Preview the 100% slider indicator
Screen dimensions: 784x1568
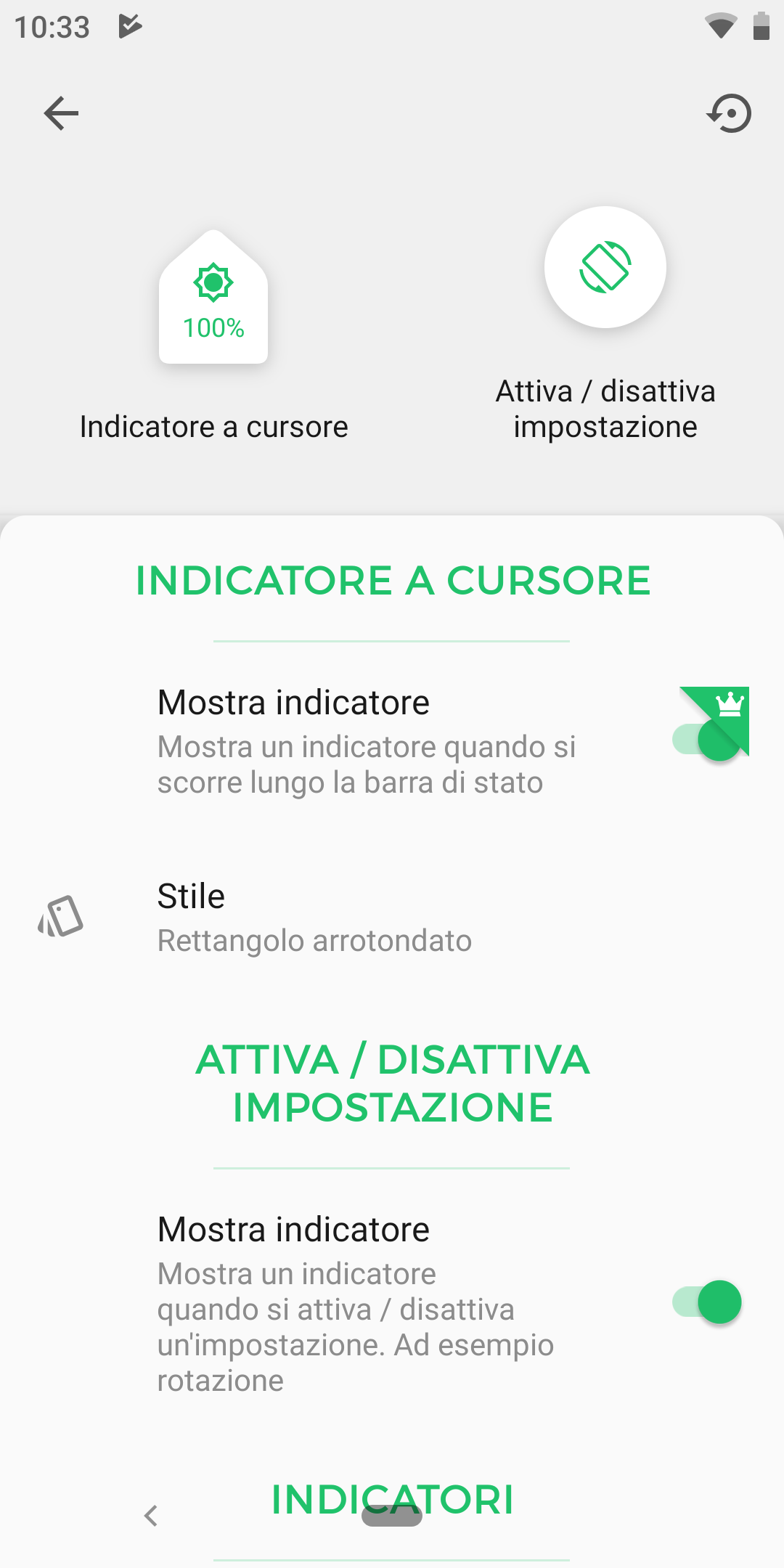click(x=213, y=298)
